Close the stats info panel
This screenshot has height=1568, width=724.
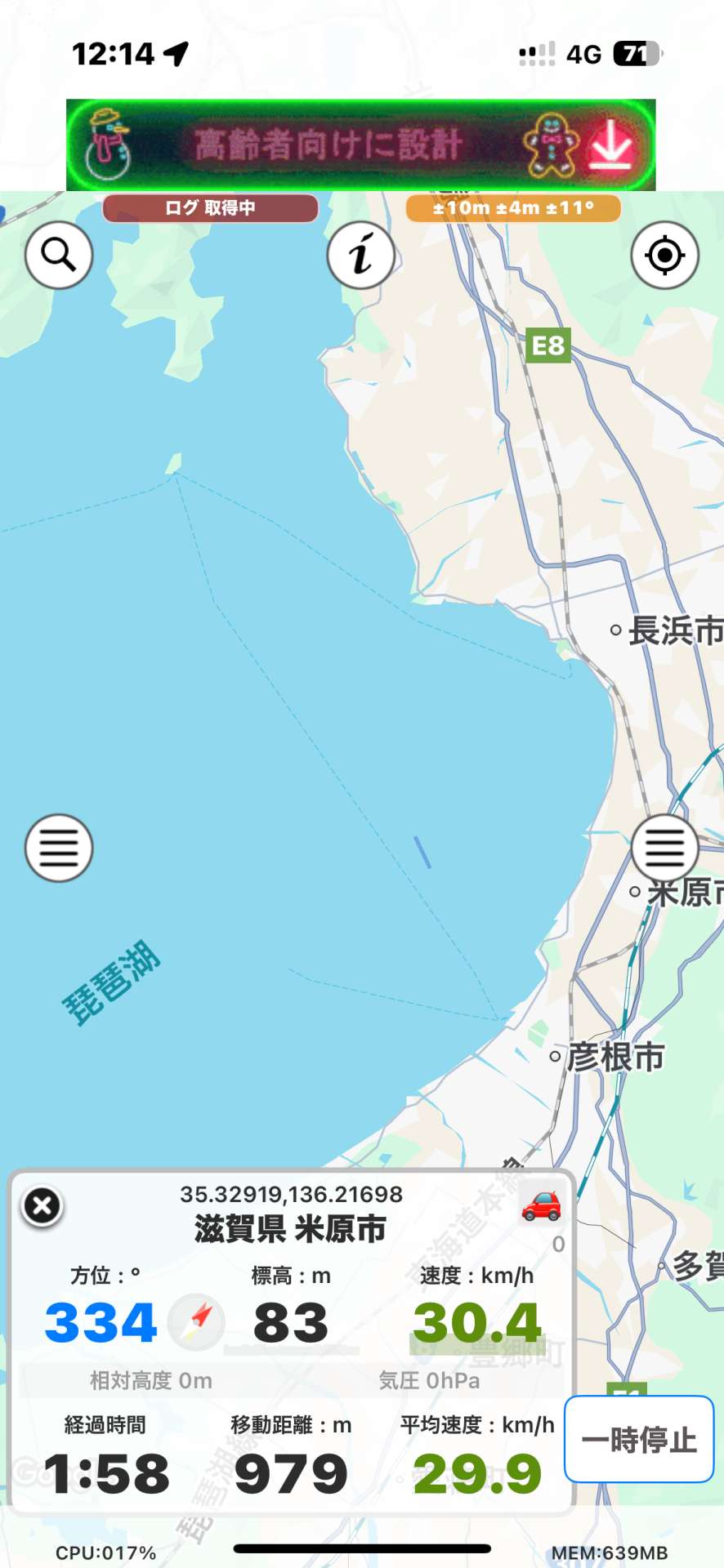[42, 1205]
